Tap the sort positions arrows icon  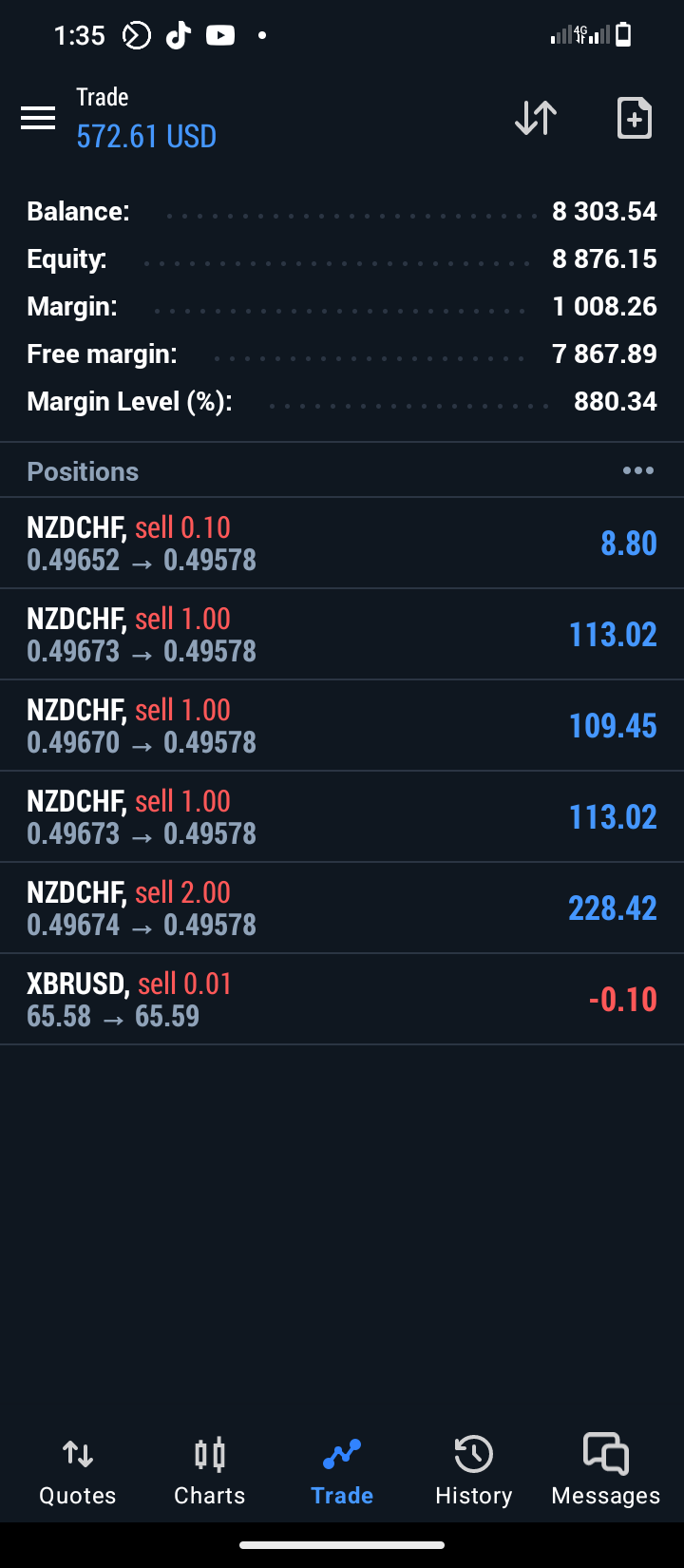(x=536, y=118)
